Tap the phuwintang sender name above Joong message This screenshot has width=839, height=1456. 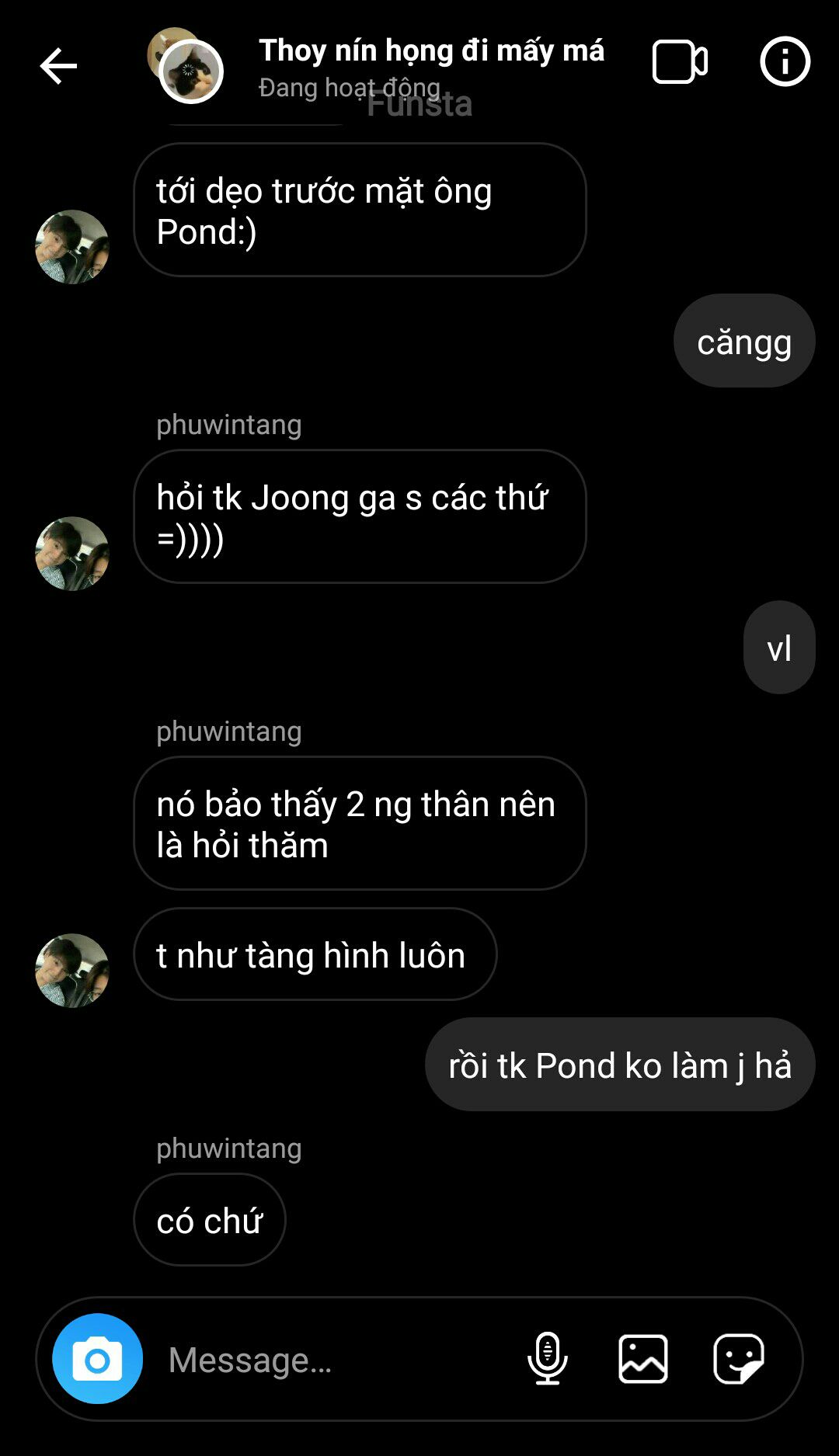229,425
